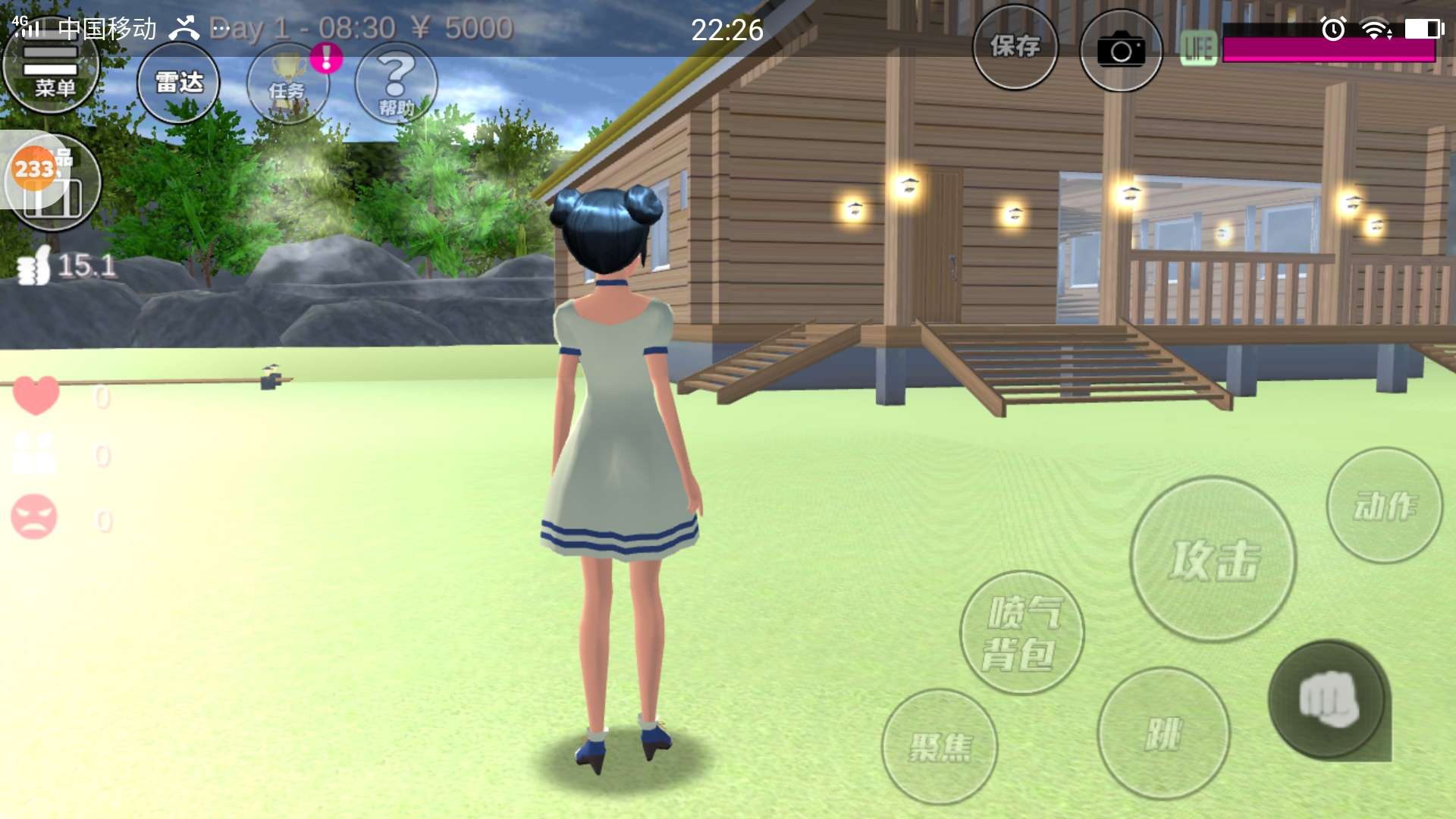Open the 帮助 help button

coord(396,83)
